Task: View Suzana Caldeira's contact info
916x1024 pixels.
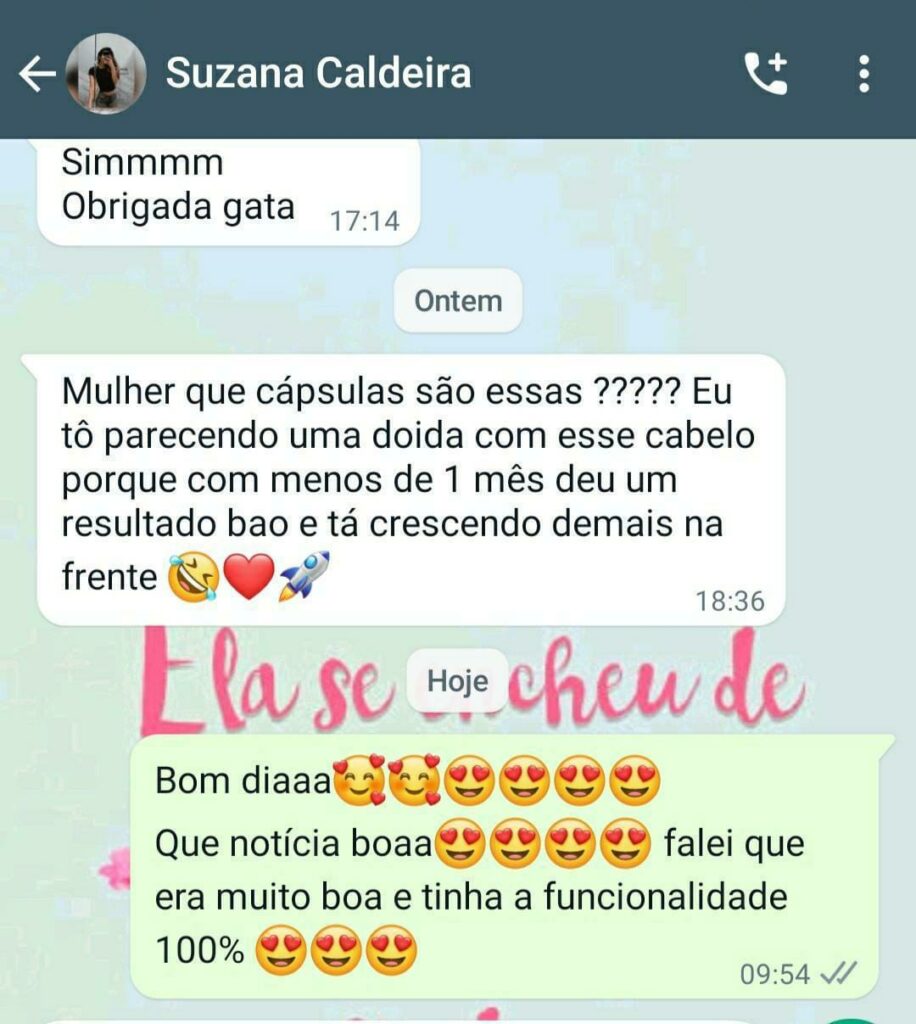Action: (318, 74)
